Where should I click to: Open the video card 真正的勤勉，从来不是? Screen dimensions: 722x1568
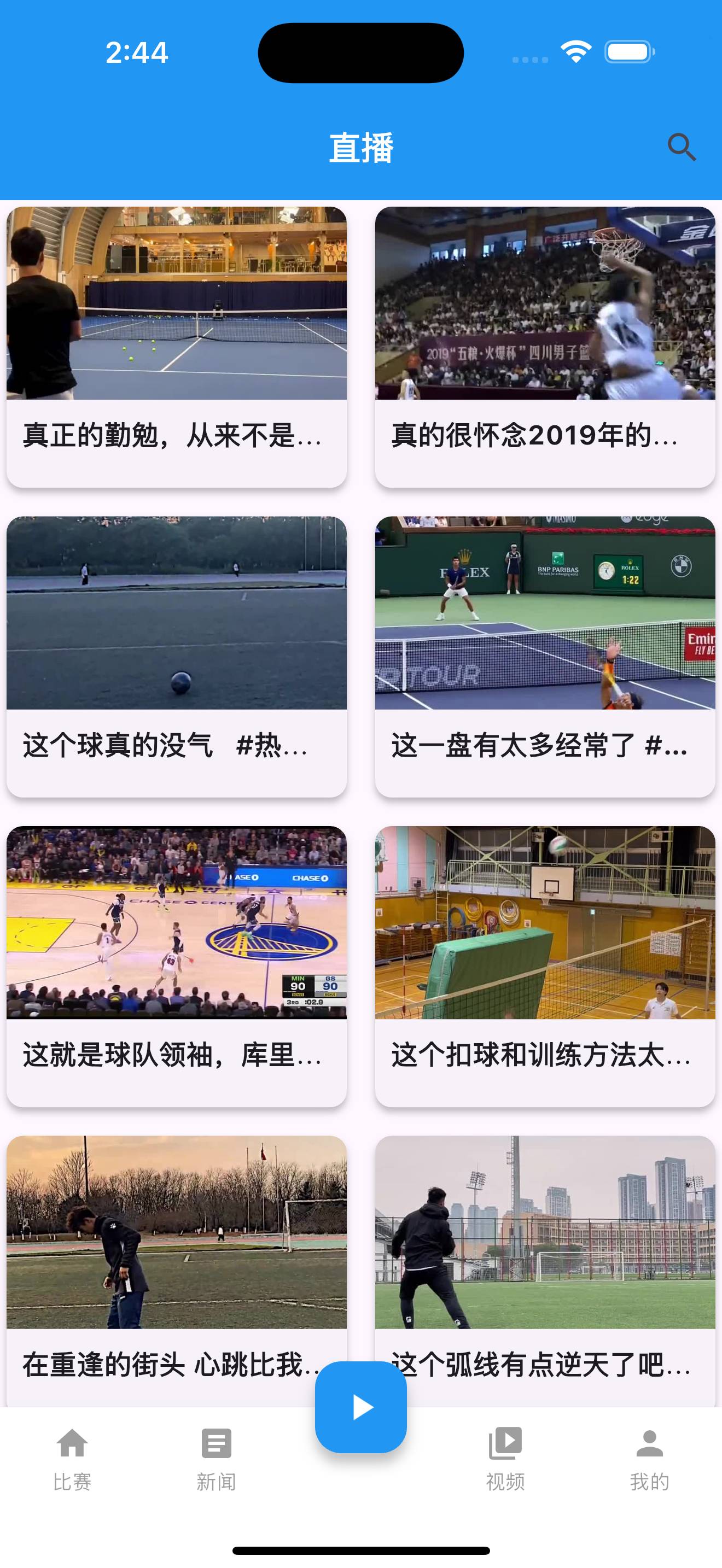(x=177, y=347)
